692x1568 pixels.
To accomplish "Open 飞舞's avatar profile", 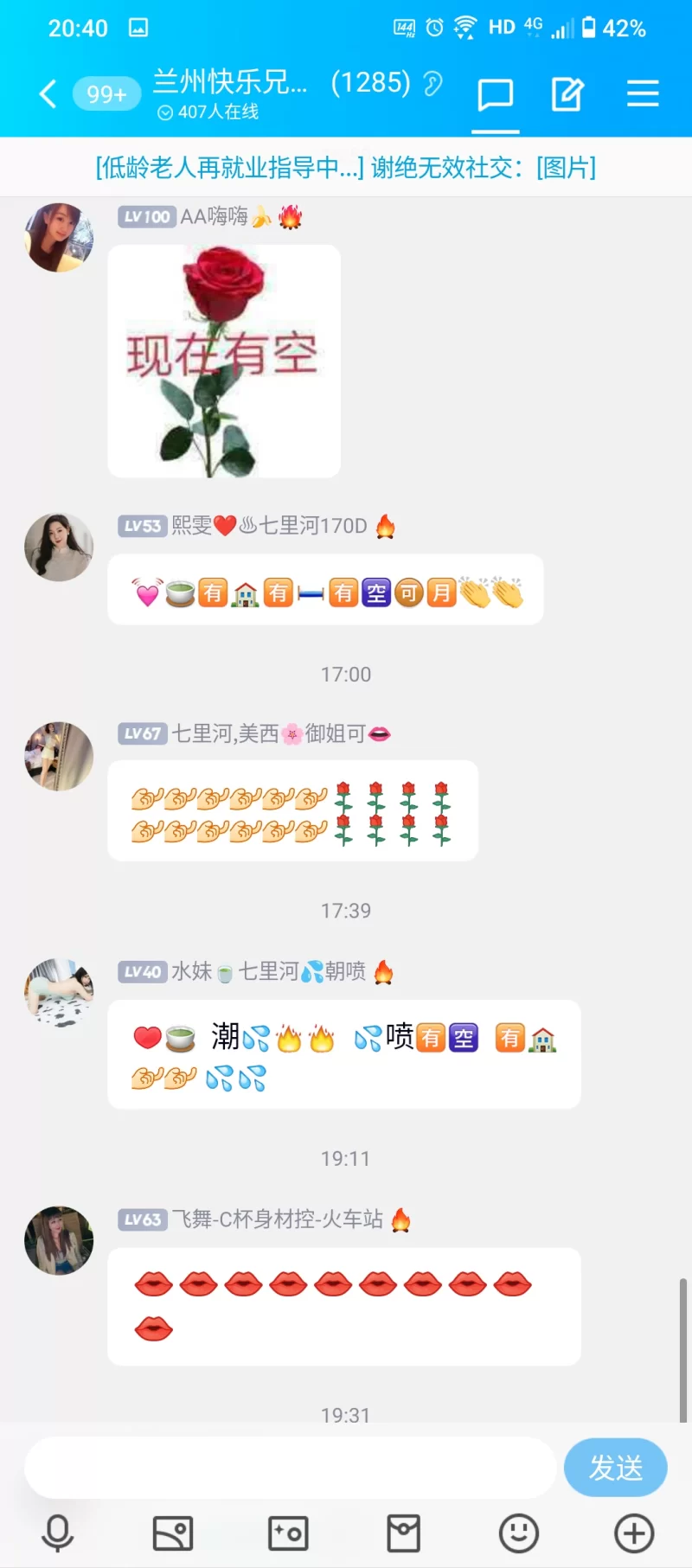I will coord(59,1240).
